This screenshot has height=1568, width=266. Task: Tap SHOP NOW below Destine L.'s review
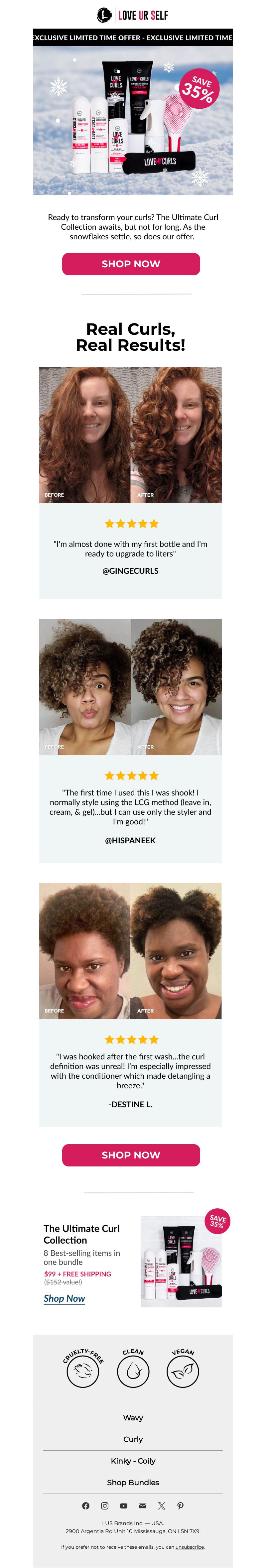click(x=131, y=1155)
